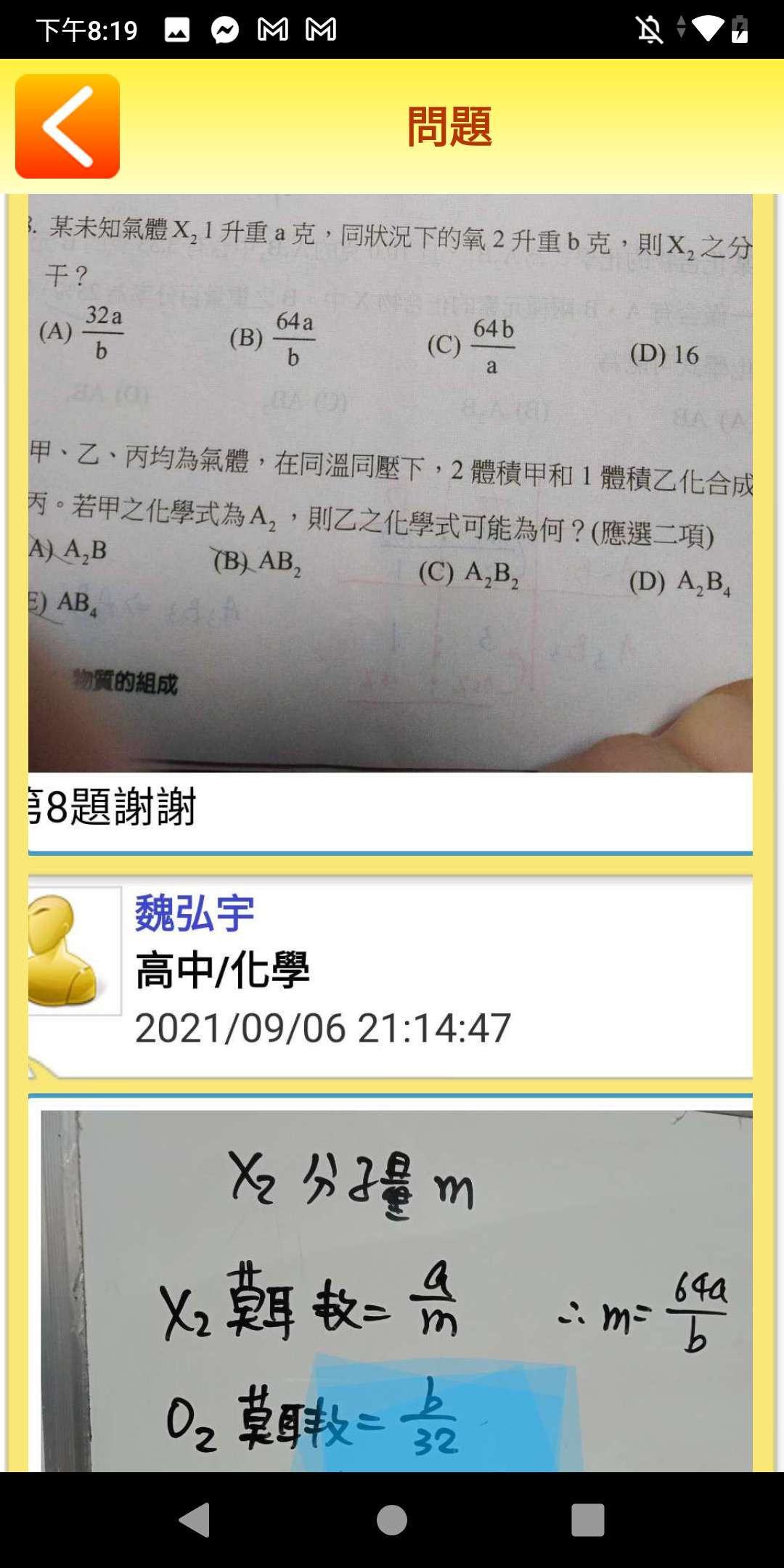Image resolution: width=784 pixels, height=1568 pixels.
Task: Open 魏弘宇's profile avatar
Action: click(x=73, y=950)
